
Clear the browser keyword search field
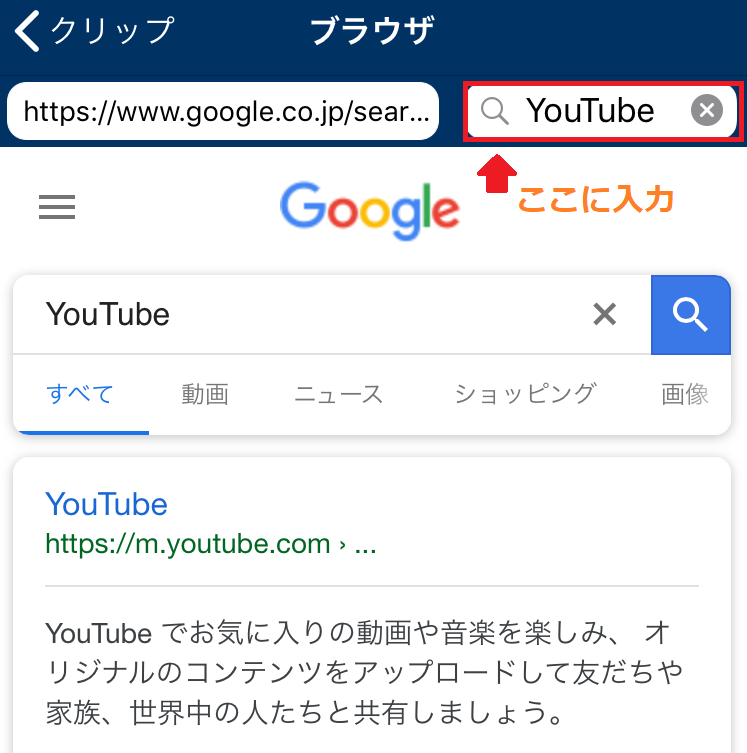pyautogui.click(x=707, y=111)
